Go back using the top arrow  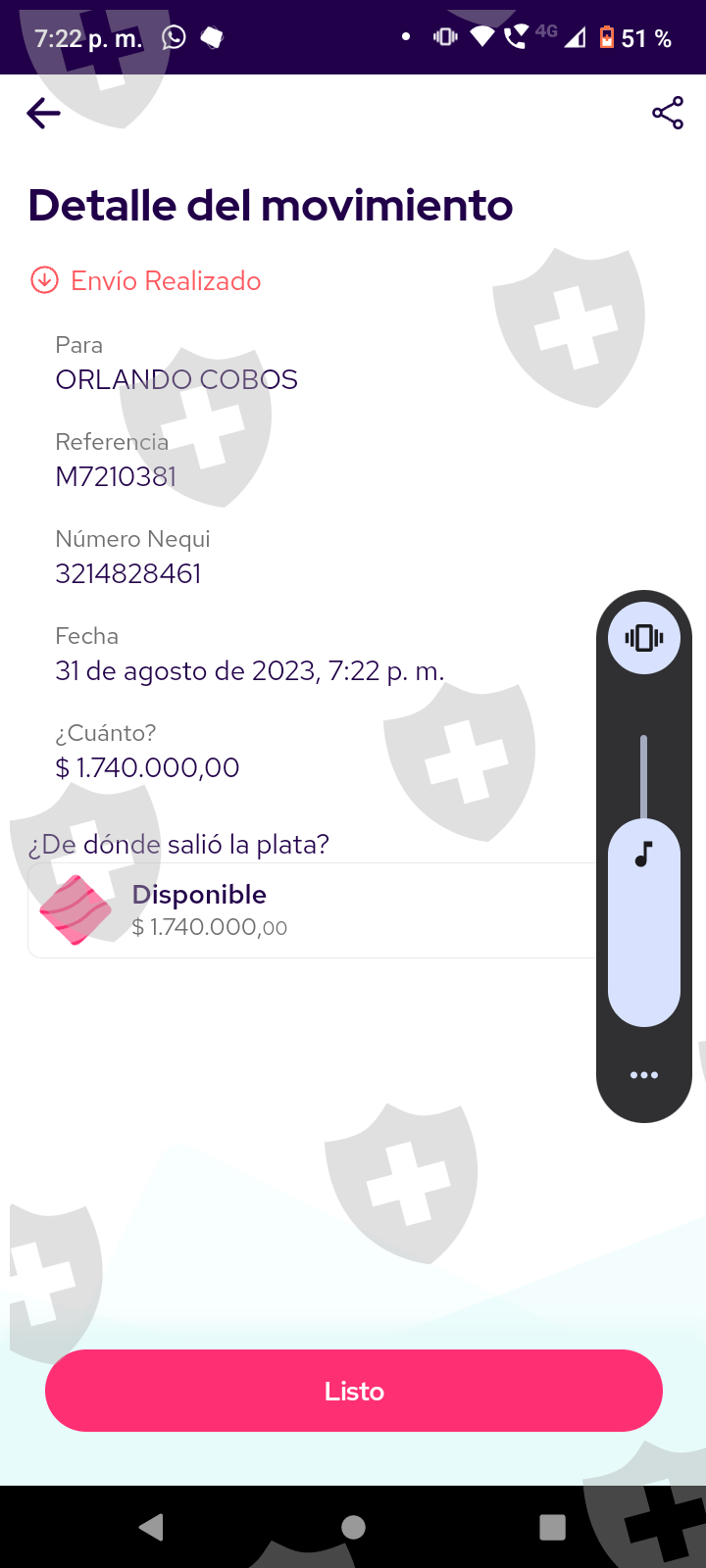coord(43,114)
